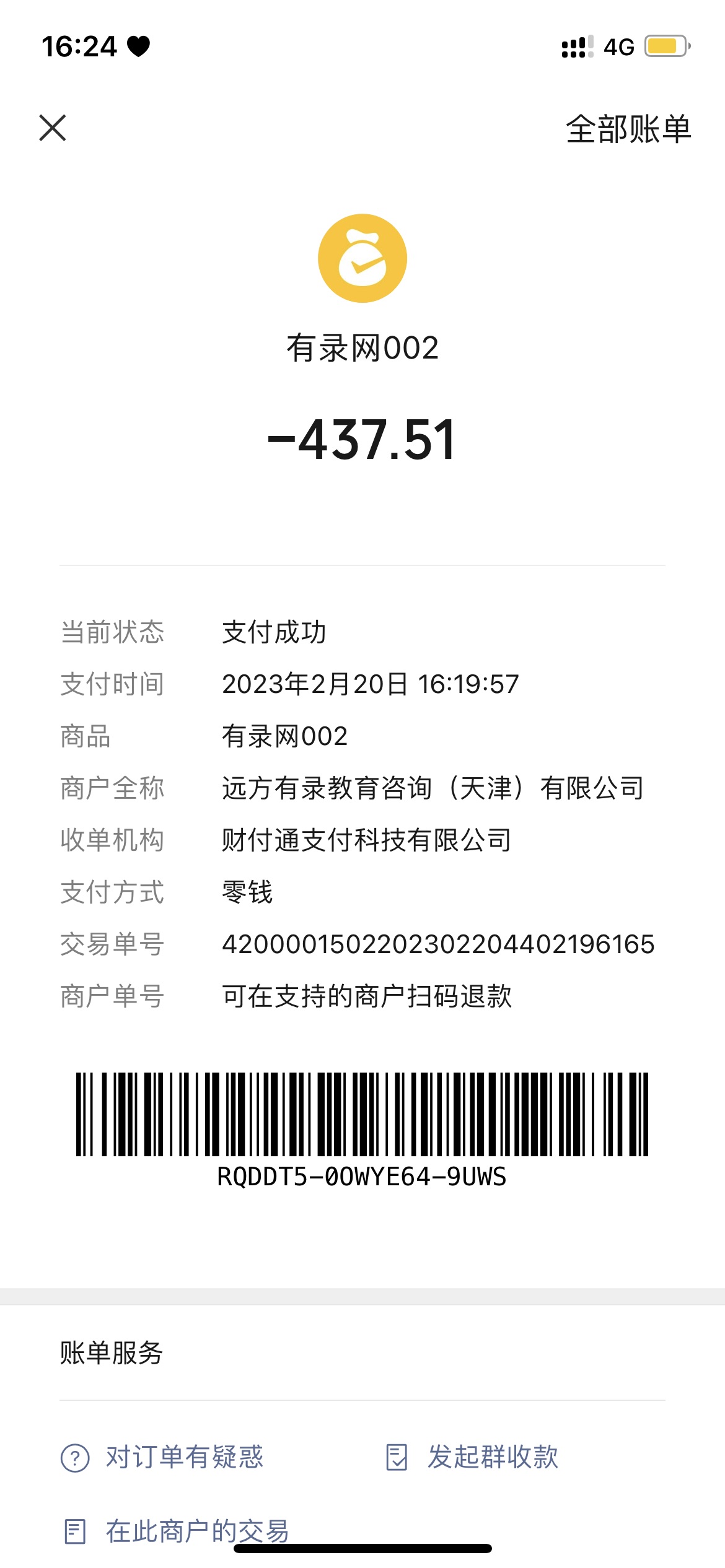The height and width of the screenshot is (1568, 725).
Task: Start a group collection via 发起群收款
Action: point(472,1457)
